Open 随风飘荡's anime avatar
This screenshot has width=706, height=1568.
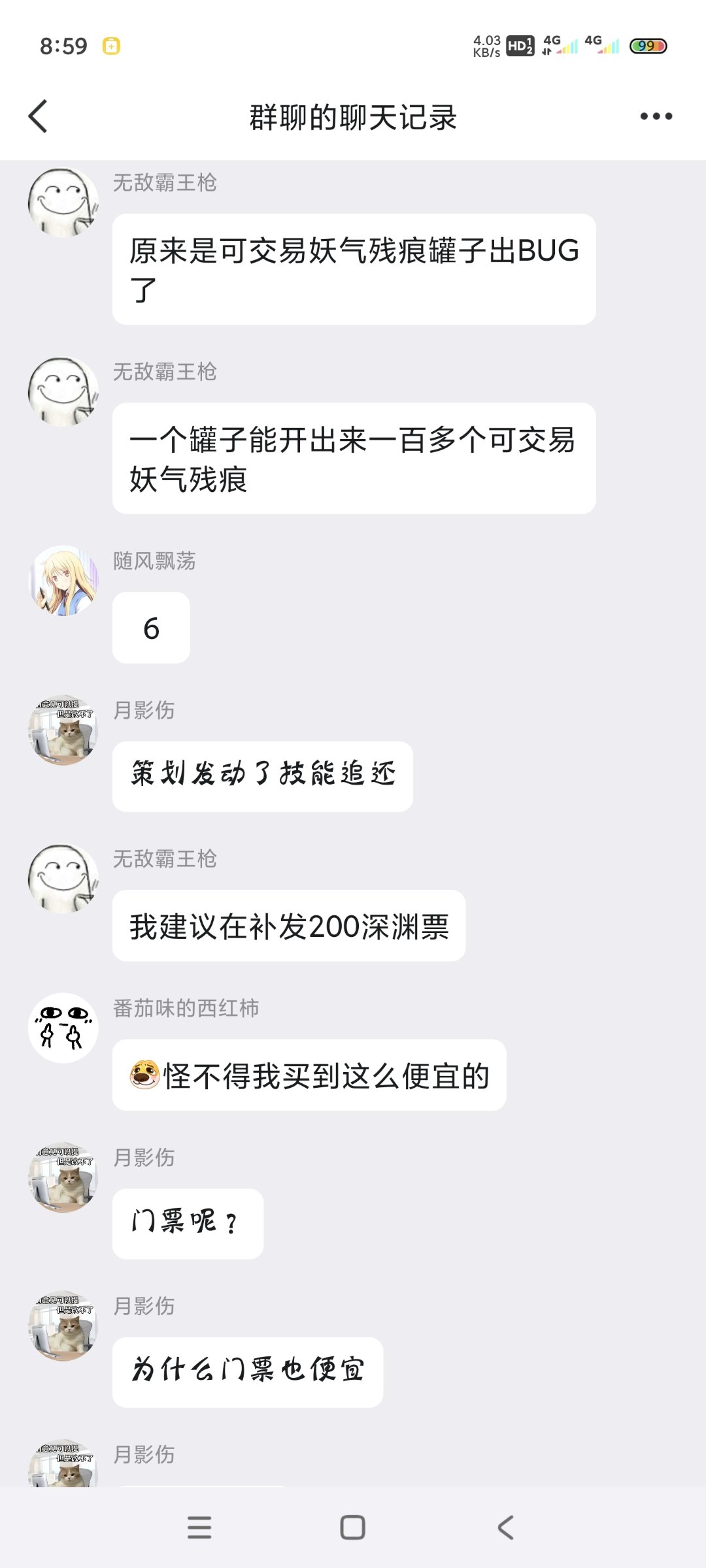click(x=63, y=580)
